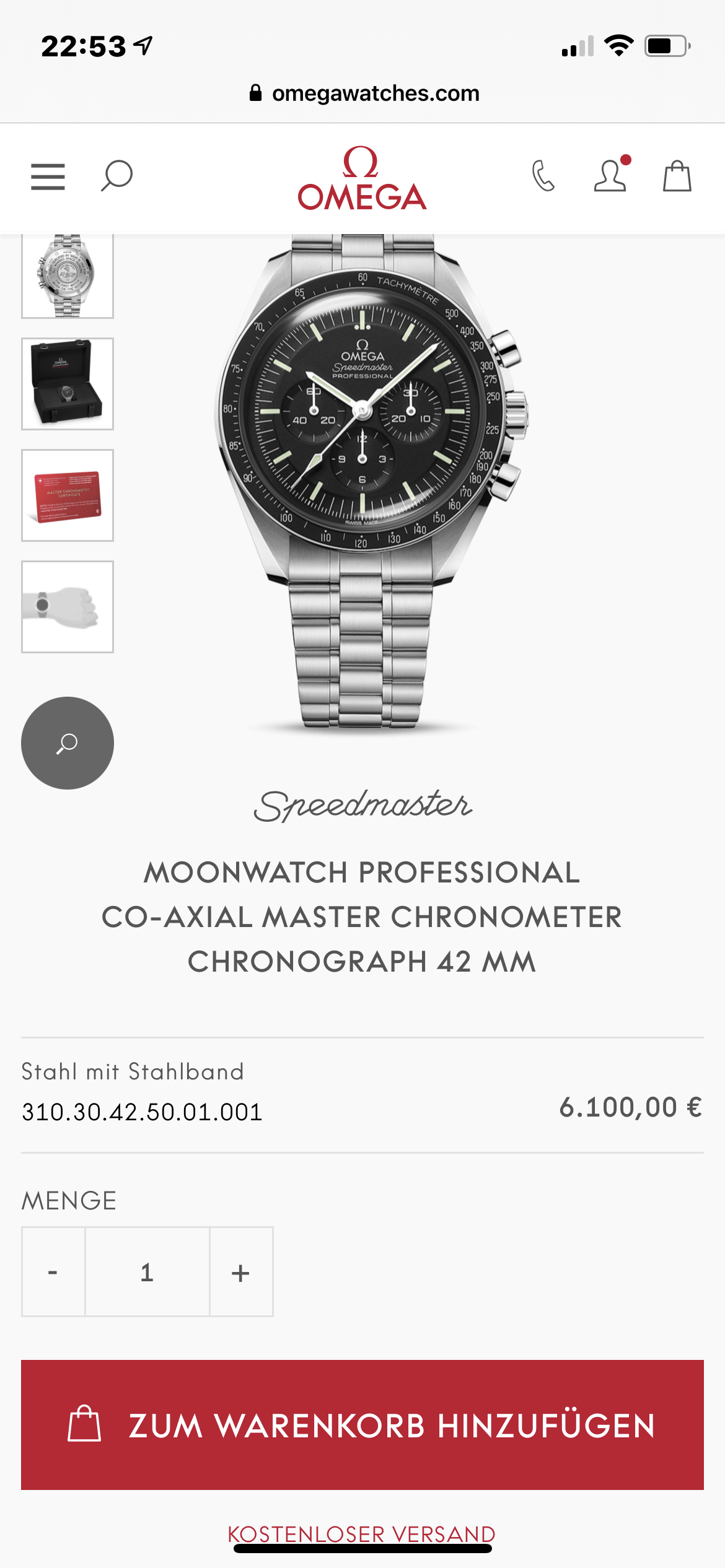View the black presentation box thumbnail
The height and width of the screenshot is (1568, 725).
[x=68, y=384]
